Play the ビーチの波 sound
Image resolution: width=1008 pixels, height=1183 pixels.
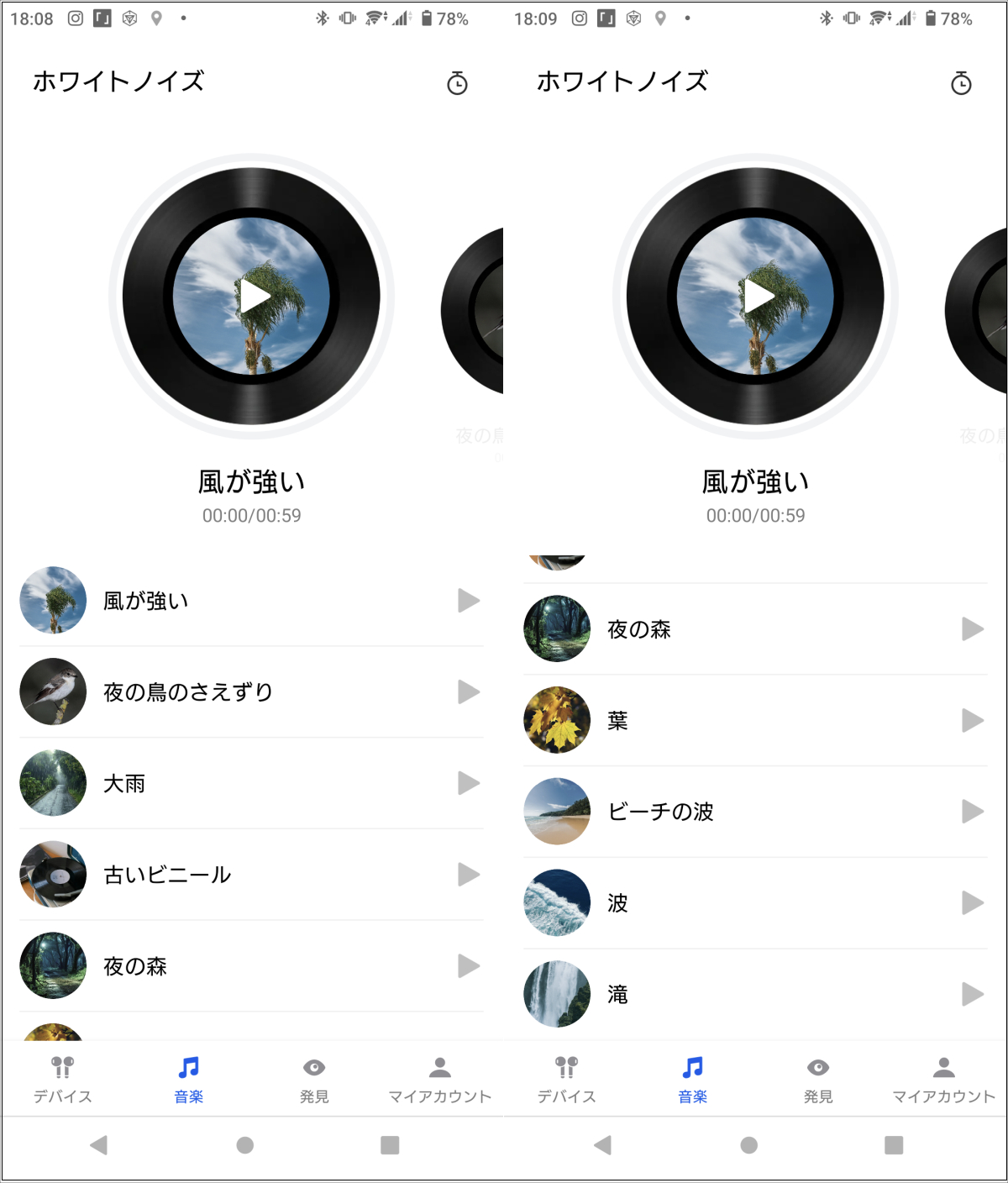coord(972,812)
